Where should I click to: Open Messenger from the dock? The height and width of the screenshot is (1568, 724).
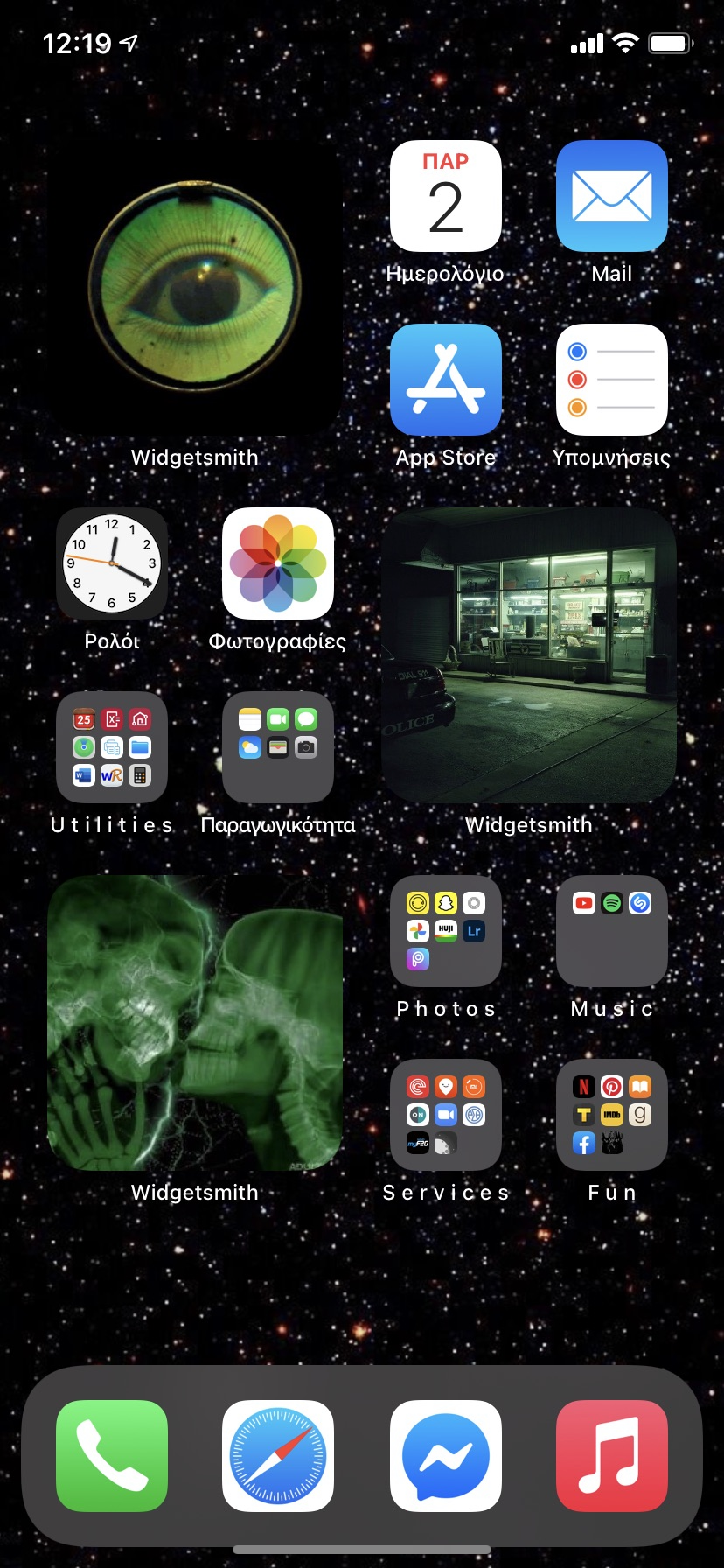pyautogui.click(x=446, y=1457)
